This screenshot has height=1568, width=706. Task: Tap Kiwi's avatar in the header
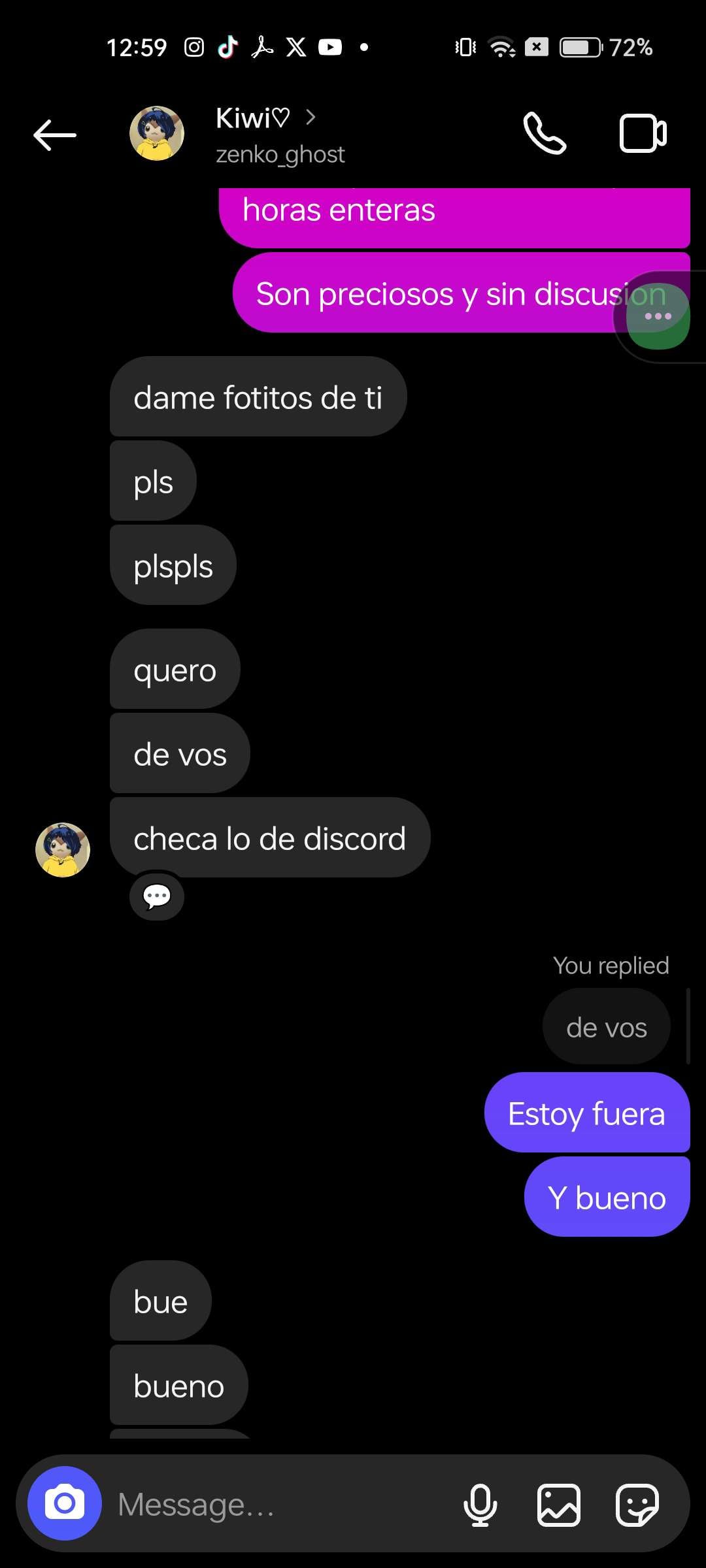click(x=157, y=134)
